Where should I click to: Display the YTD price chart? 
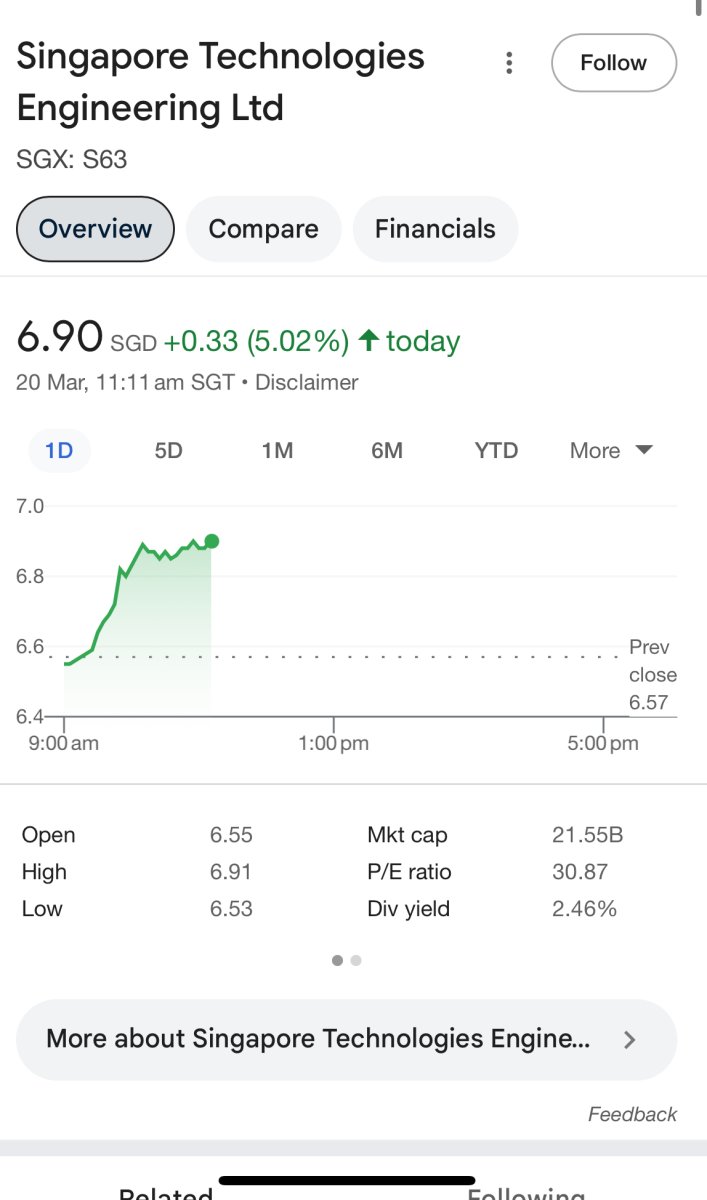pos(496,451)
